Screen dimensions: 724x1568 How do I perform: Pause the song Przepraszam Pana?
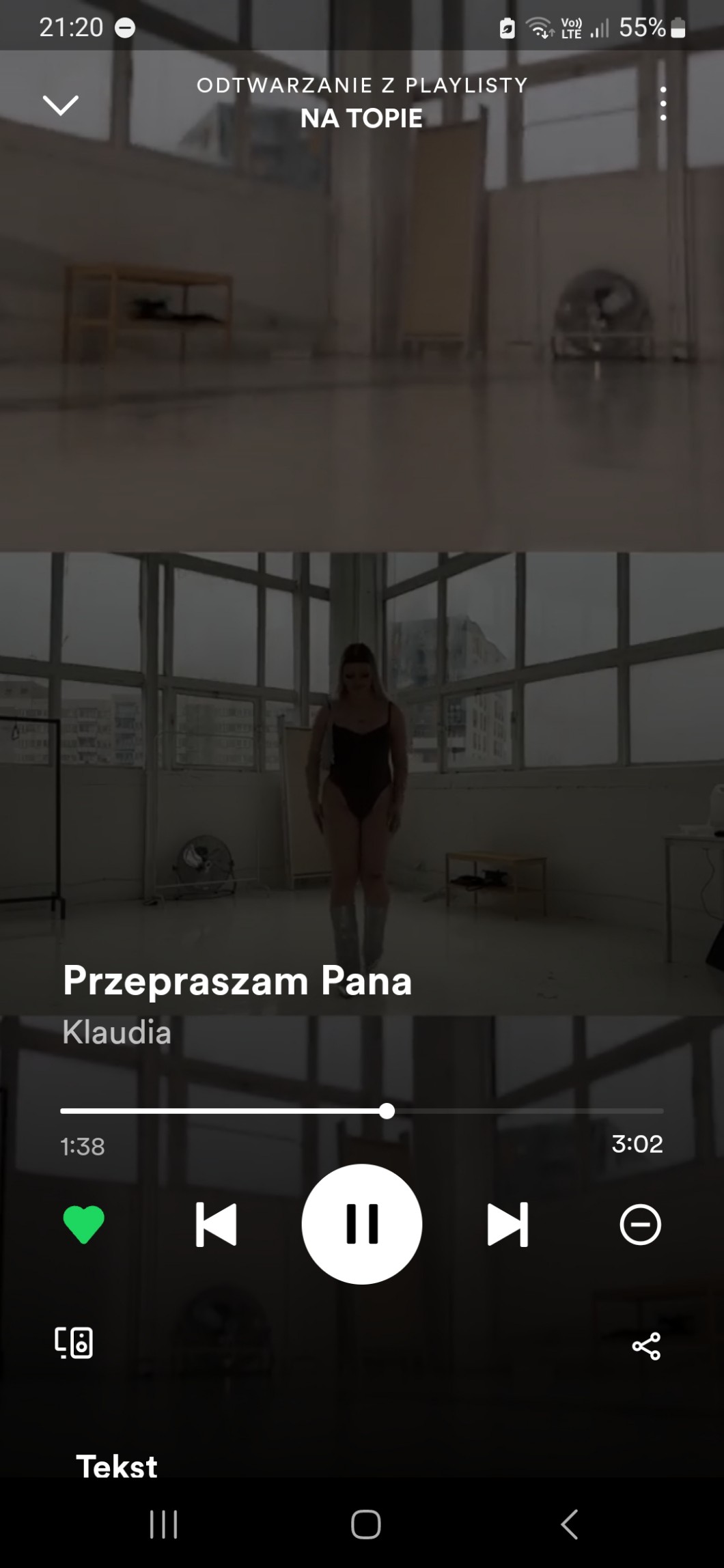[361, 1224]
